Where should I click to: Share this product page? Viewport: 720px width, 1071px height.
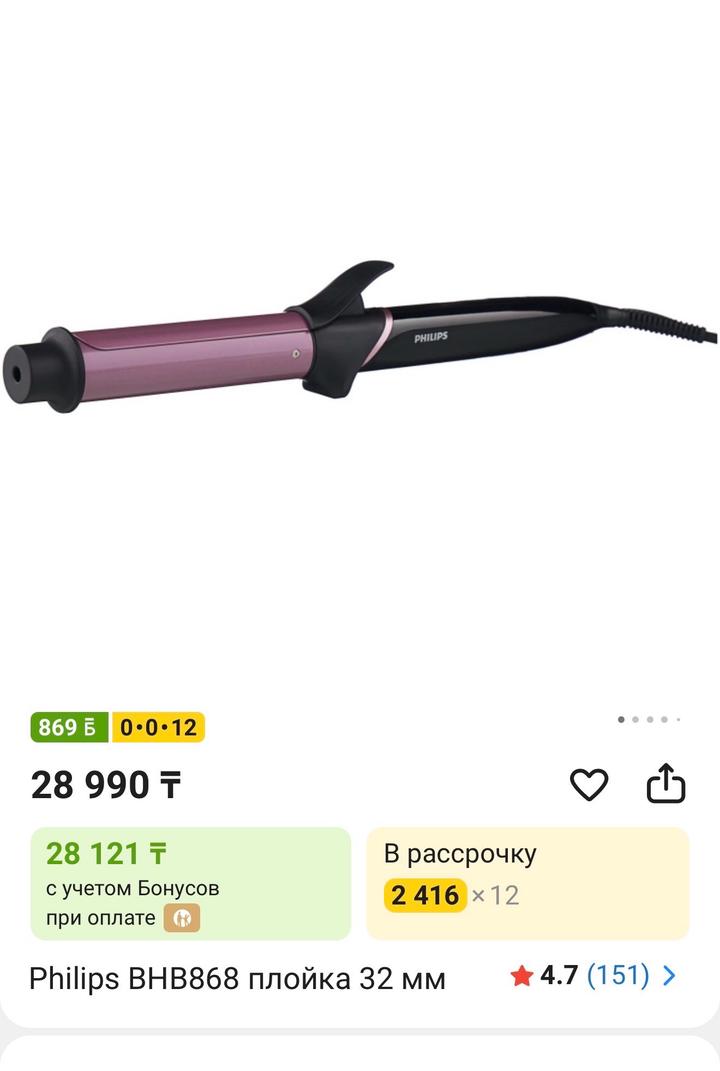666,785
